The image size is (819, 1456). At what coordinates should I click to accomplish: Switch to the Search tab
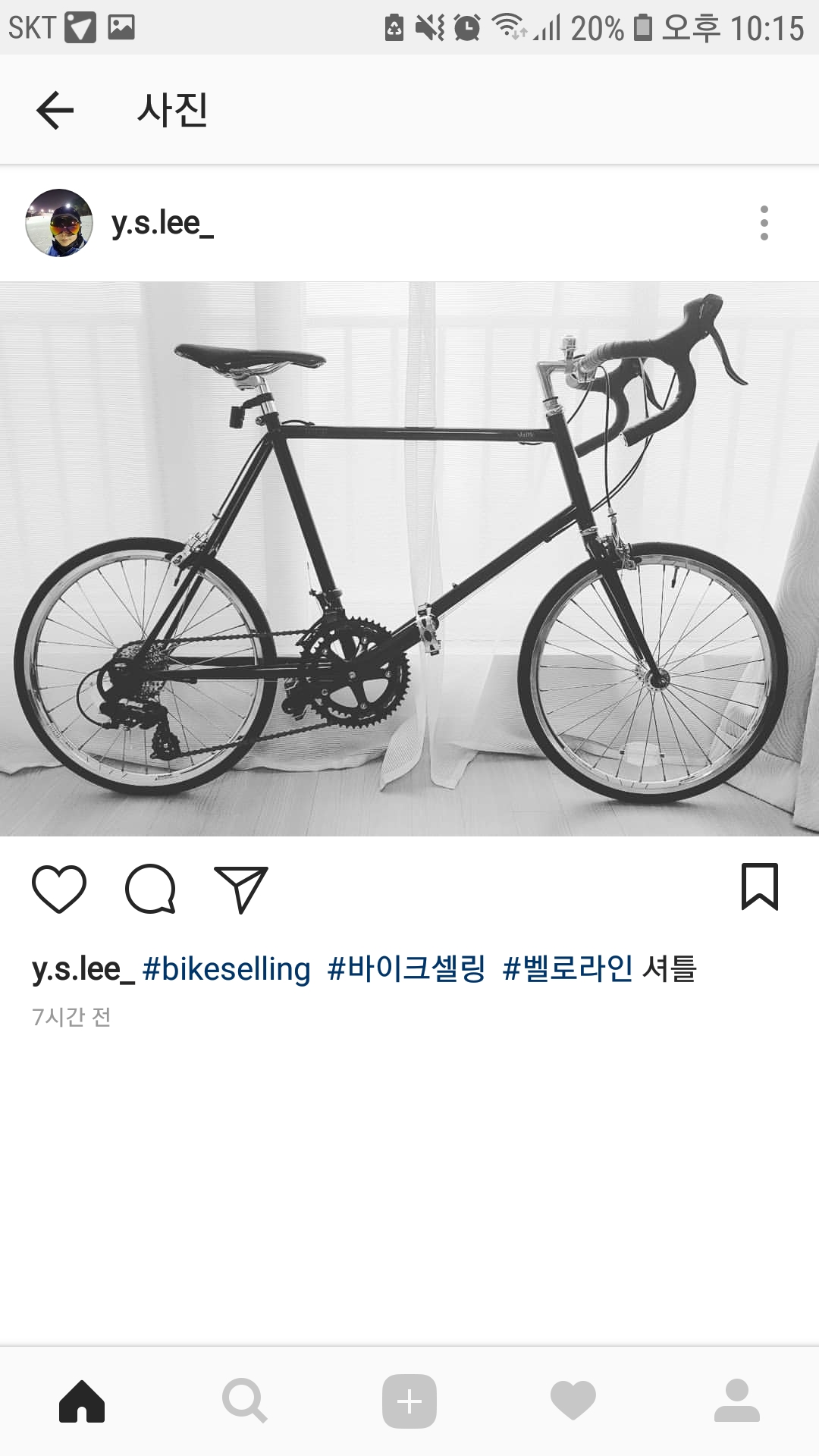click(x=245, y=1401)
